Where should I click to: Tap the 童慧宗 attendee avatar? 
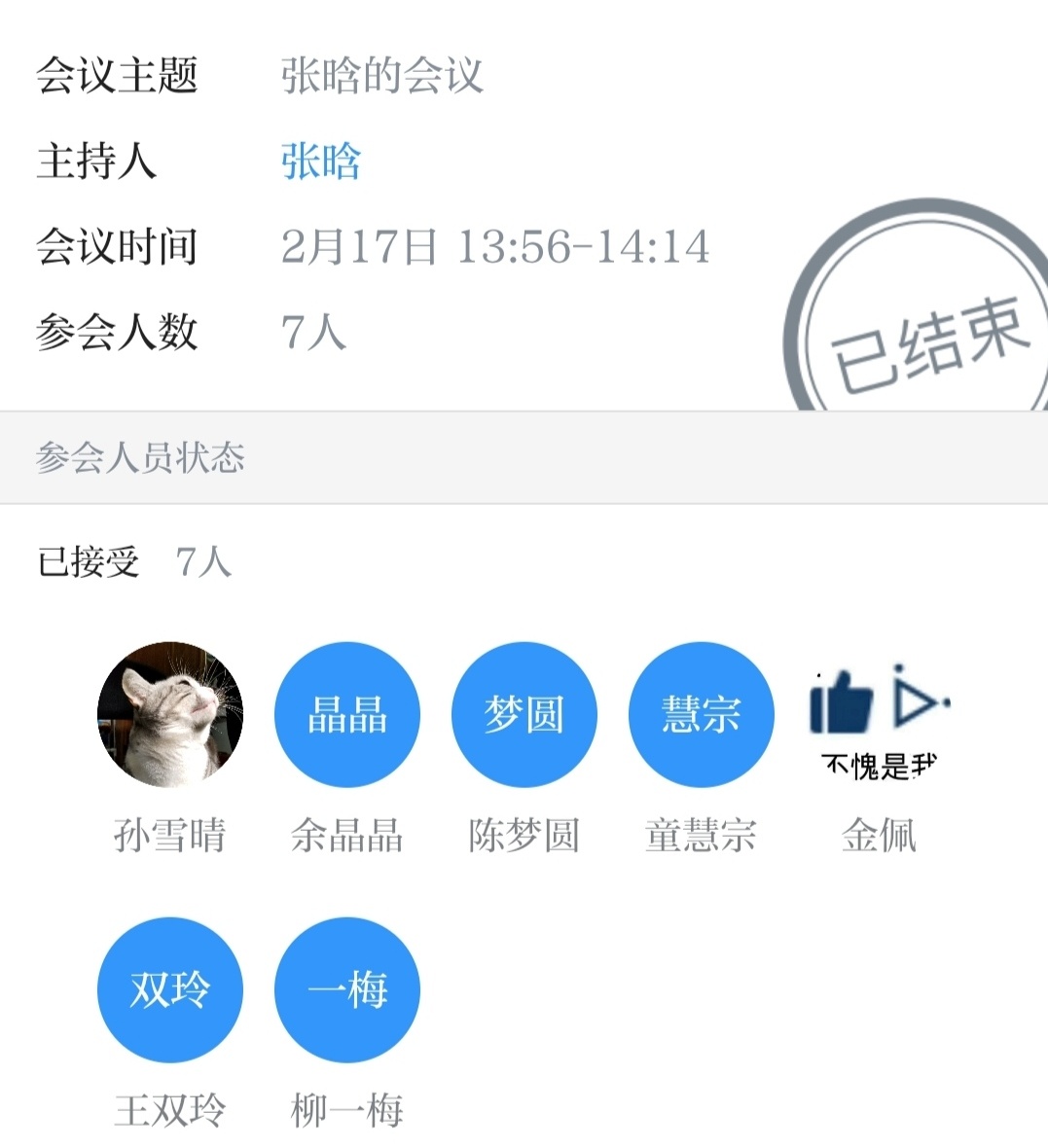(x=702, y=714)
